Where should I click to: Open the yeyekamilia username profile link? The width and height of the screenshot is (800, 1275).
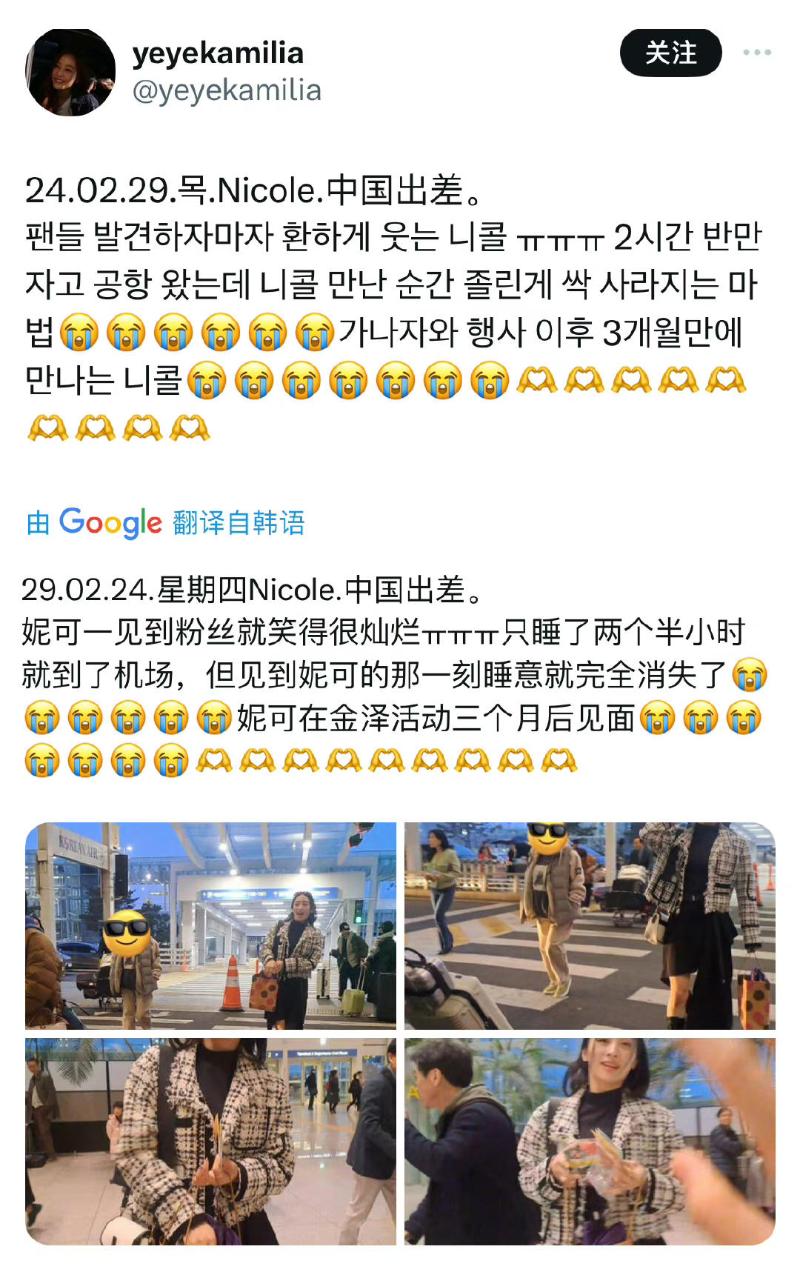click(217, 53)
